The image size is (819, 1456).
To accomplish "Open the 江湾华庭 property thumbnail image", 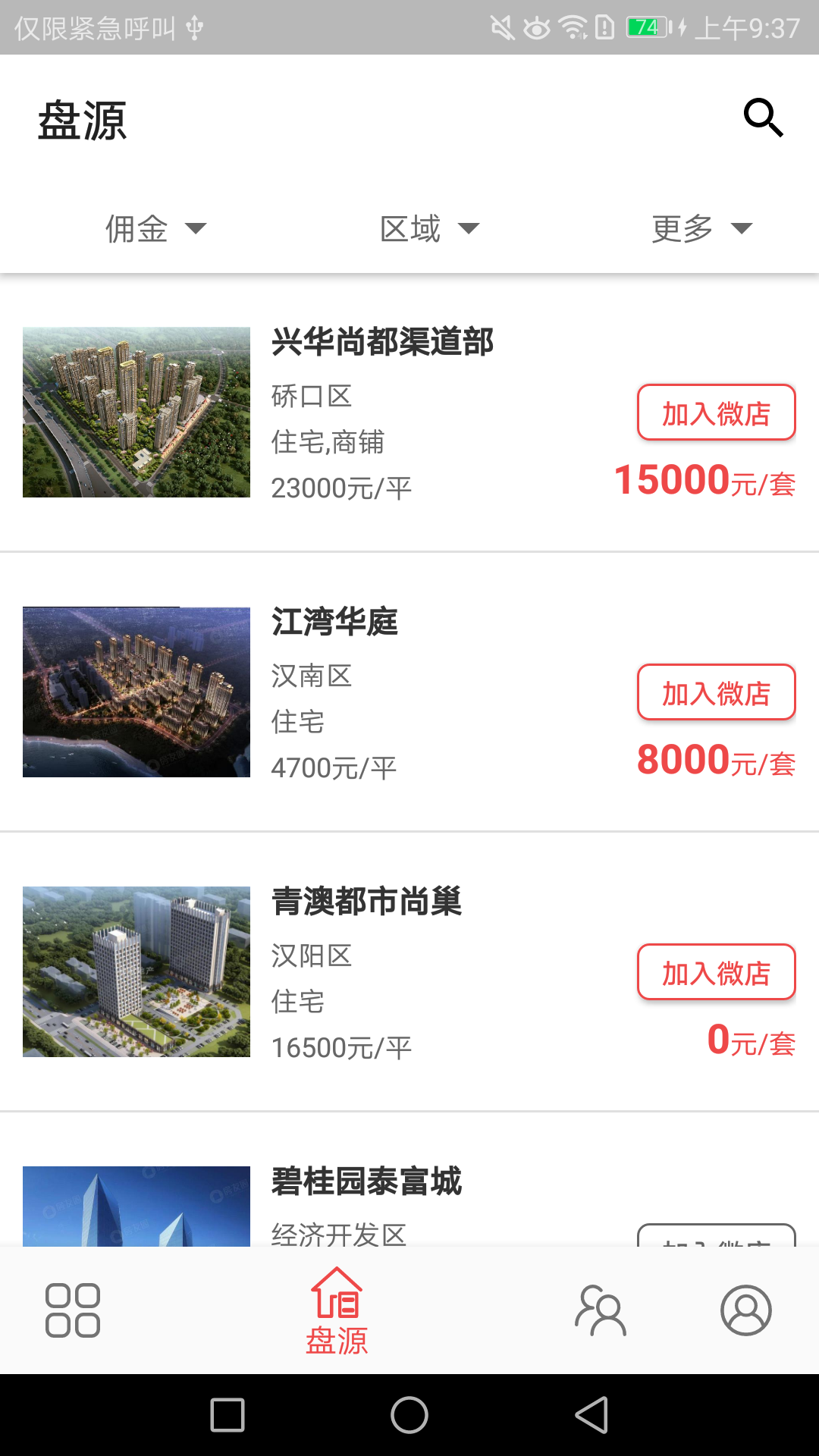I will [x=136, y=691].
